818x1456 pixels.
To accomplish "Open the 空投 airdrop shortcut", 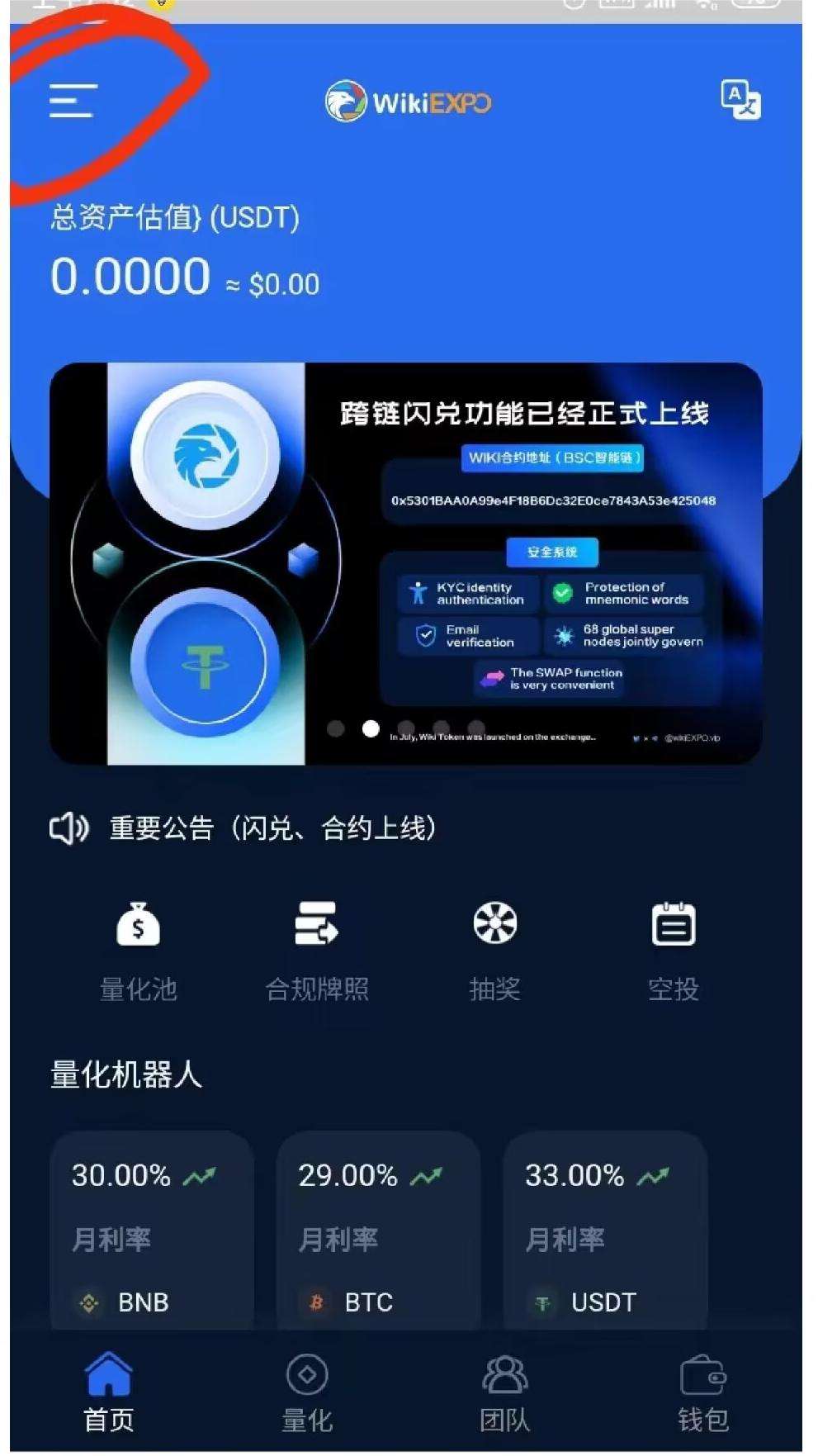I will click(x=673, y=951).
